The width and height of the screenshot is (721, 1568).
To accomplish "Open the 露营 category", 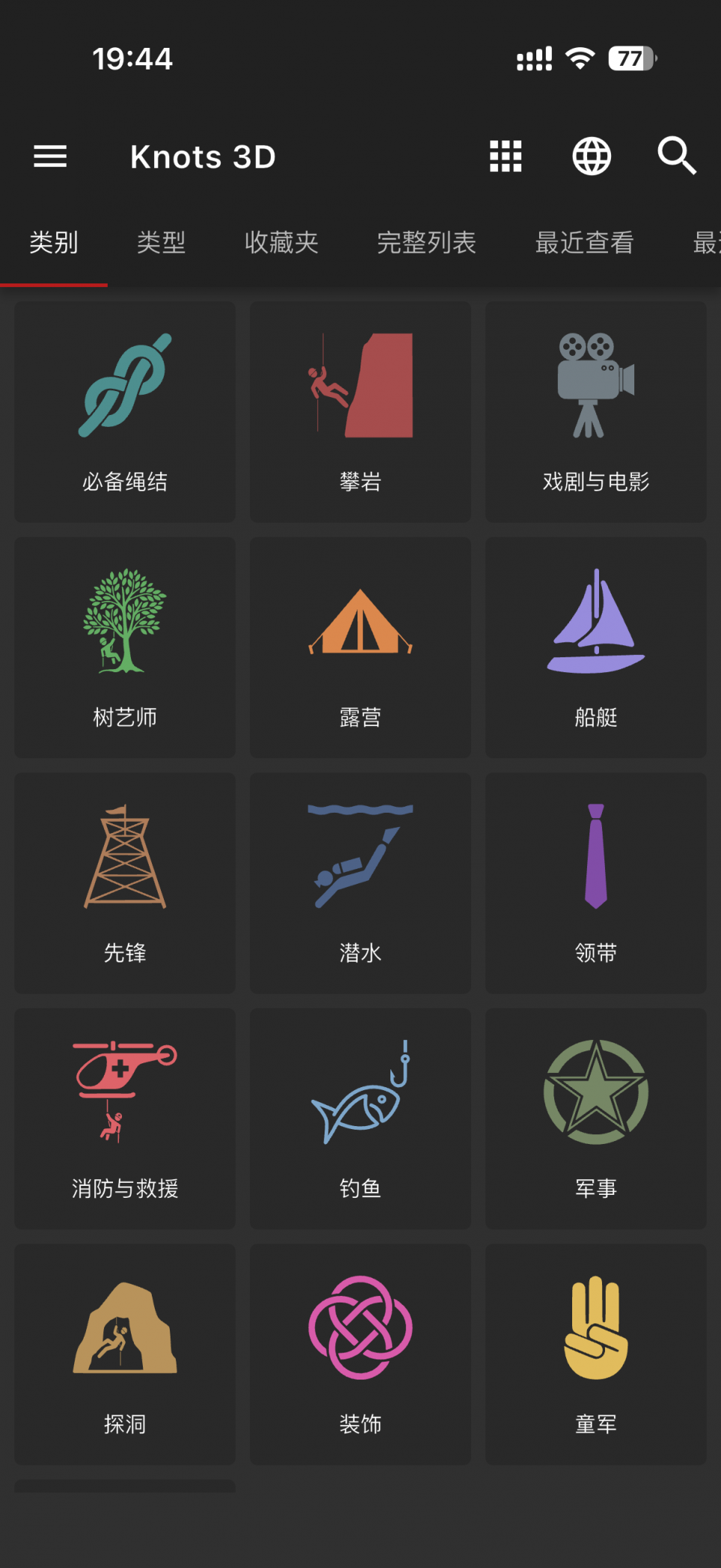I will (360, 648).
